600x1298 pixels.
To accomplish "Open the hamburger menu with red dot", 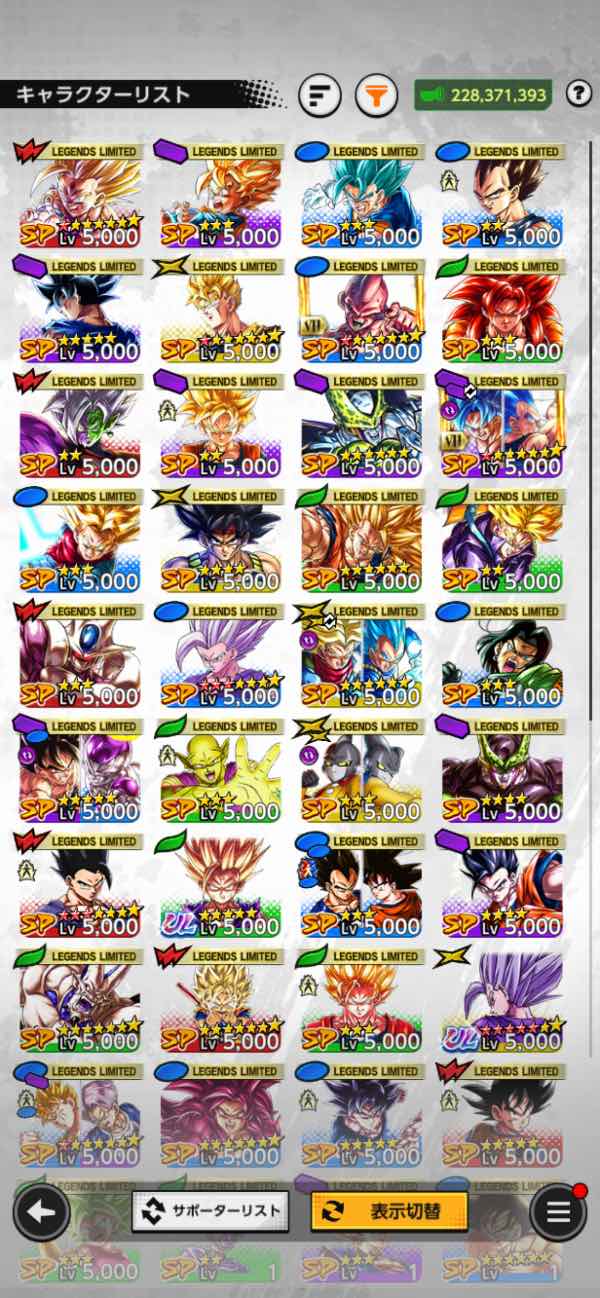I will pos(558,1212).
